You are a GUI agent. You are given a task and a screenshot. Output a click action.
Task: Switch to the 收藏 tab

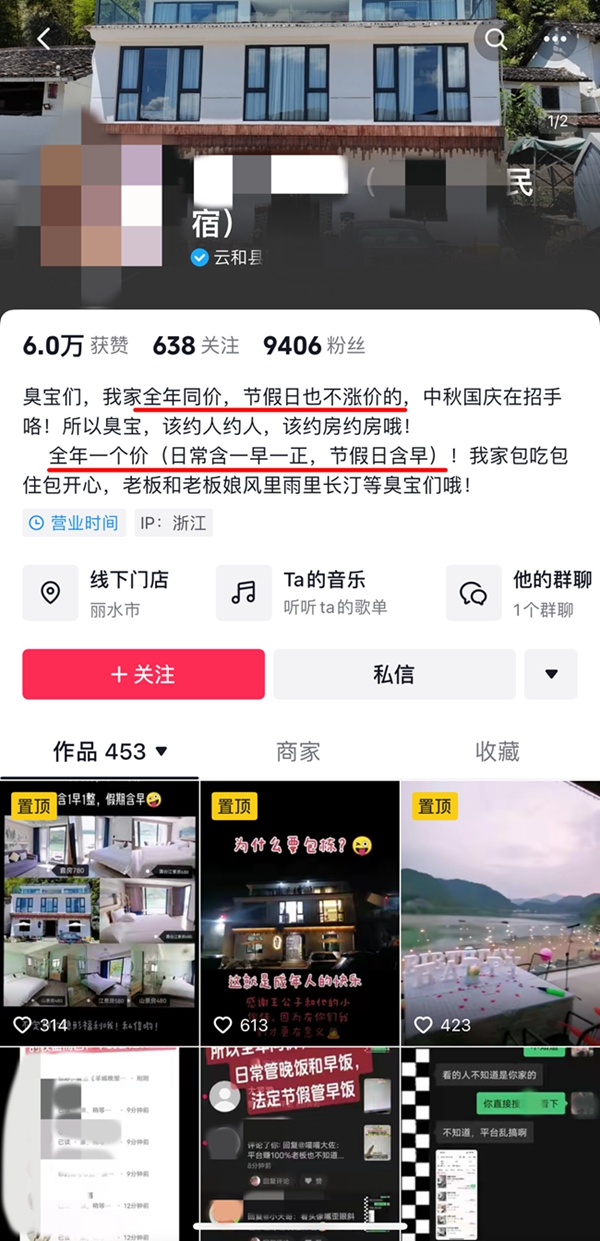(x=497, y=751)
